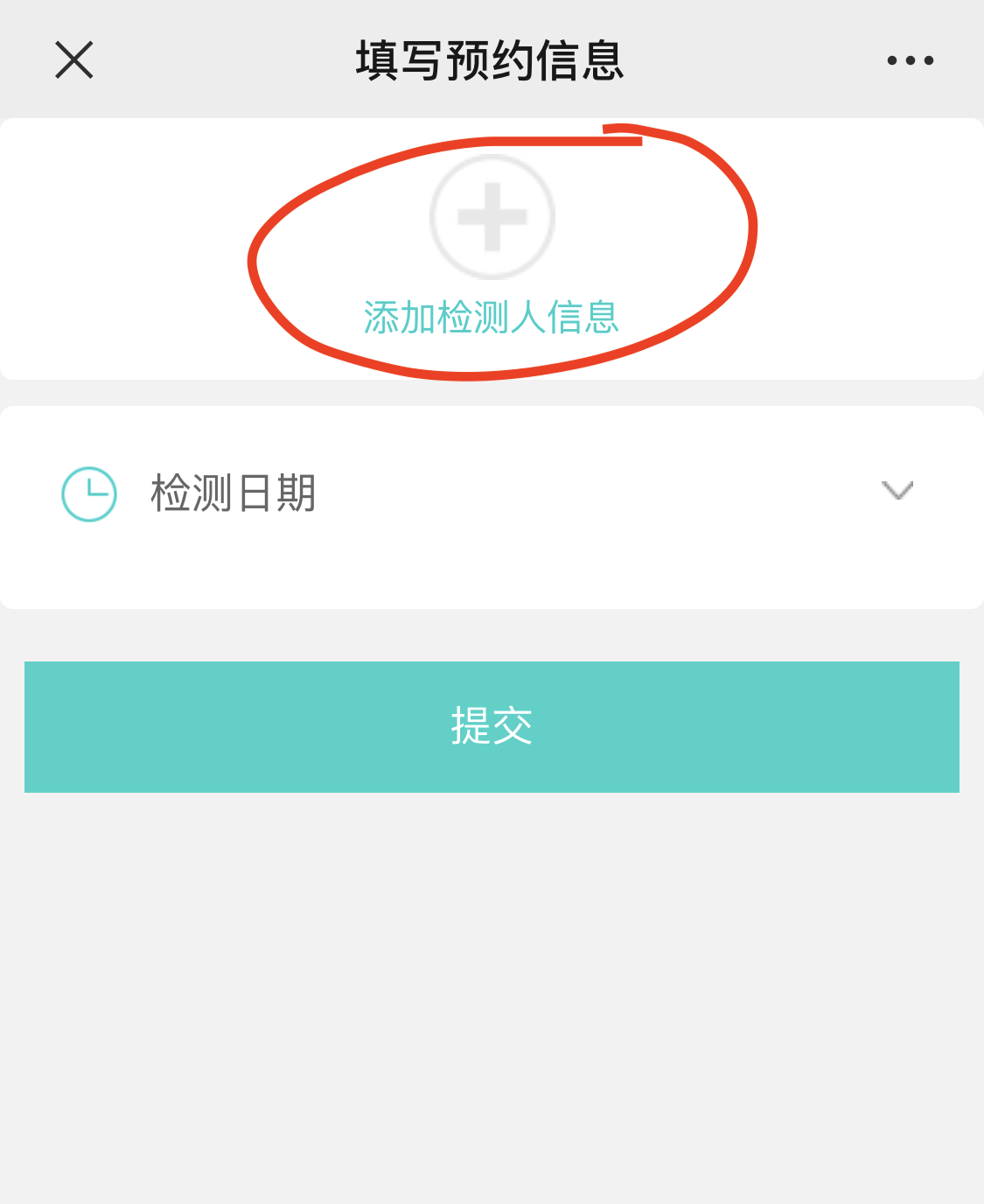
Task: Expand the 检测日期 date picker
Action: (x=897, y=491)
